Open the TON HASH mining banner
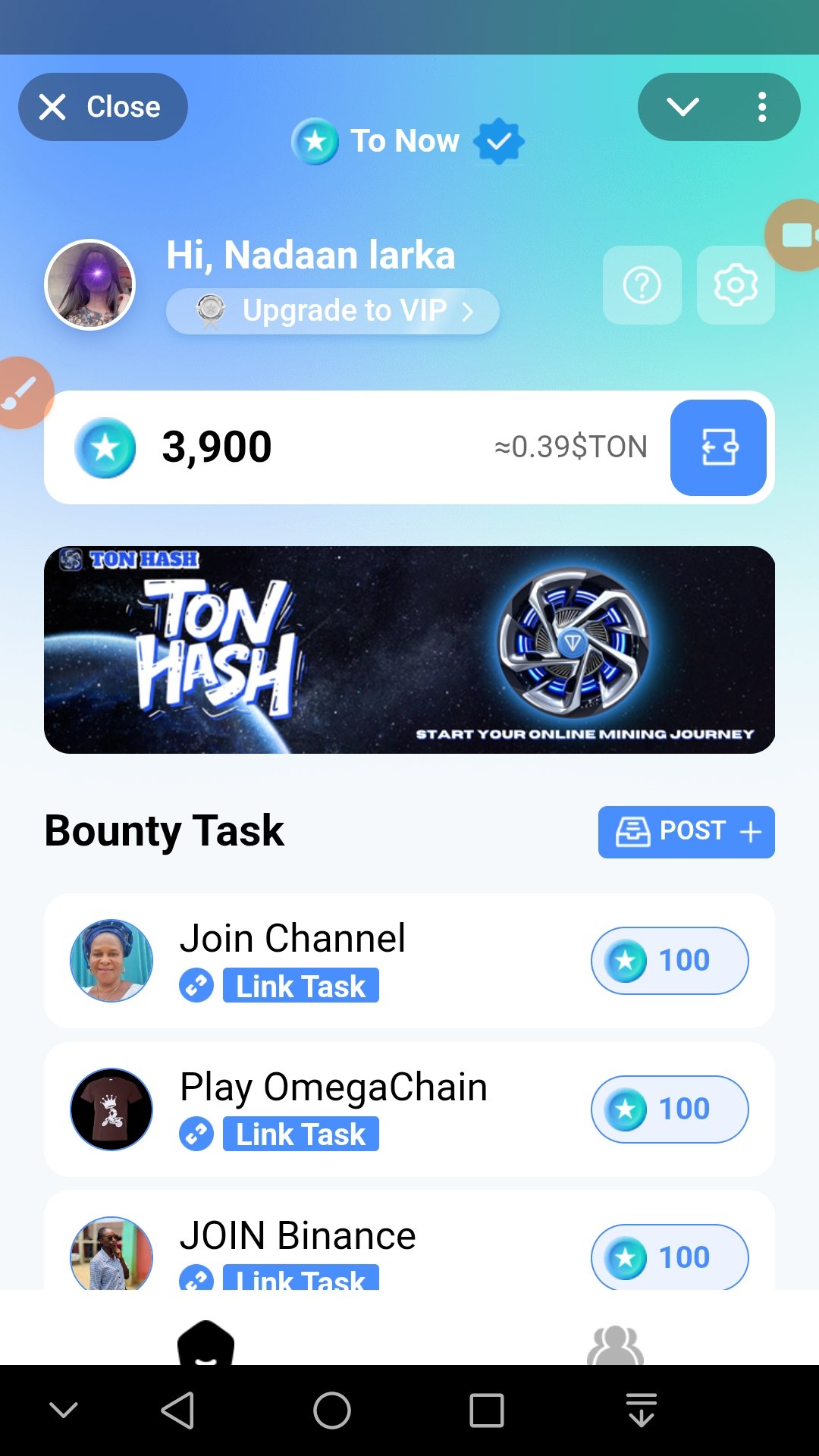Image resolution: width=819 pixels, height=1456 pixels. (409, 649)
